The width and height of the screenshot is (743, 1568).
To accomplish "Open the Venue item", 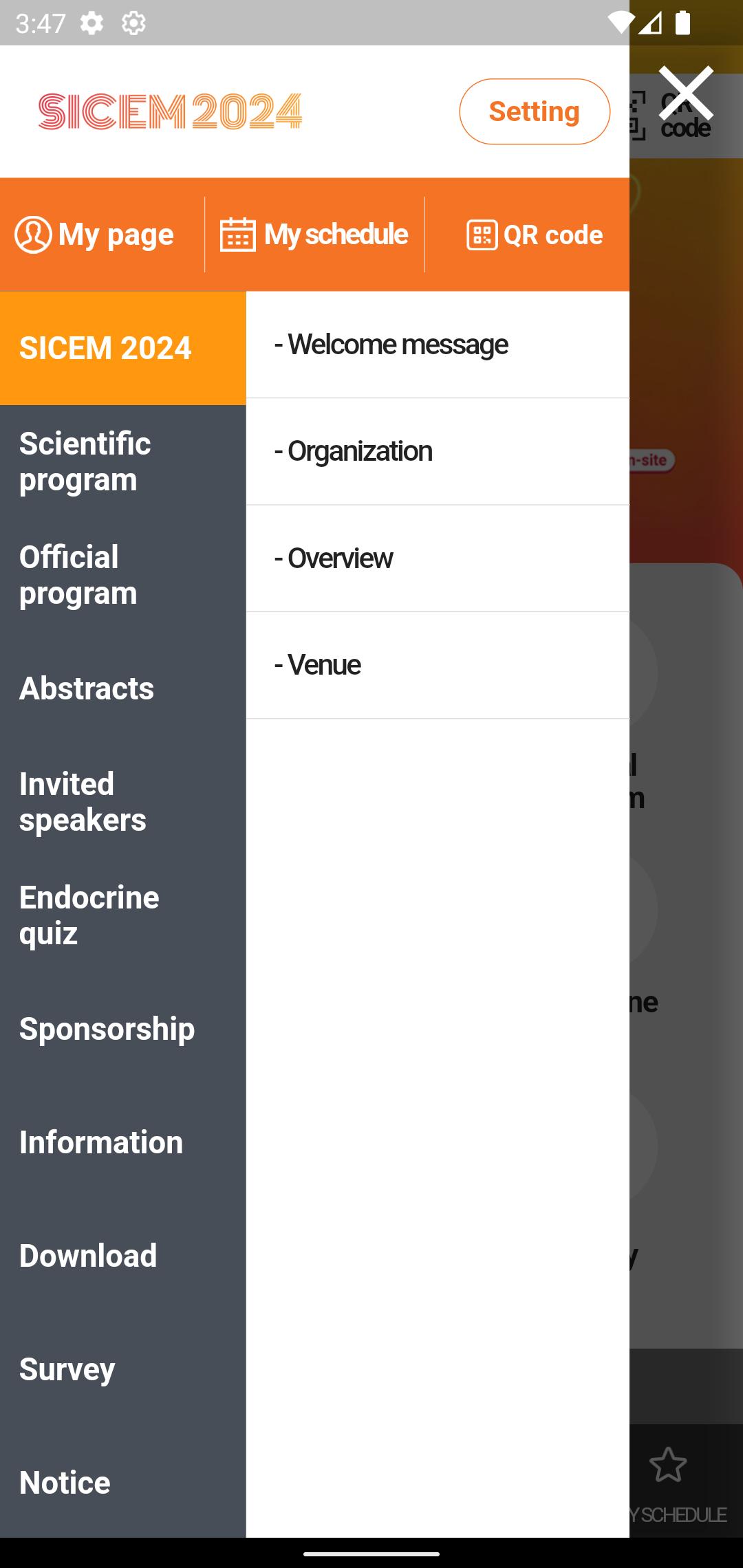I will click(x=438, y=665).
